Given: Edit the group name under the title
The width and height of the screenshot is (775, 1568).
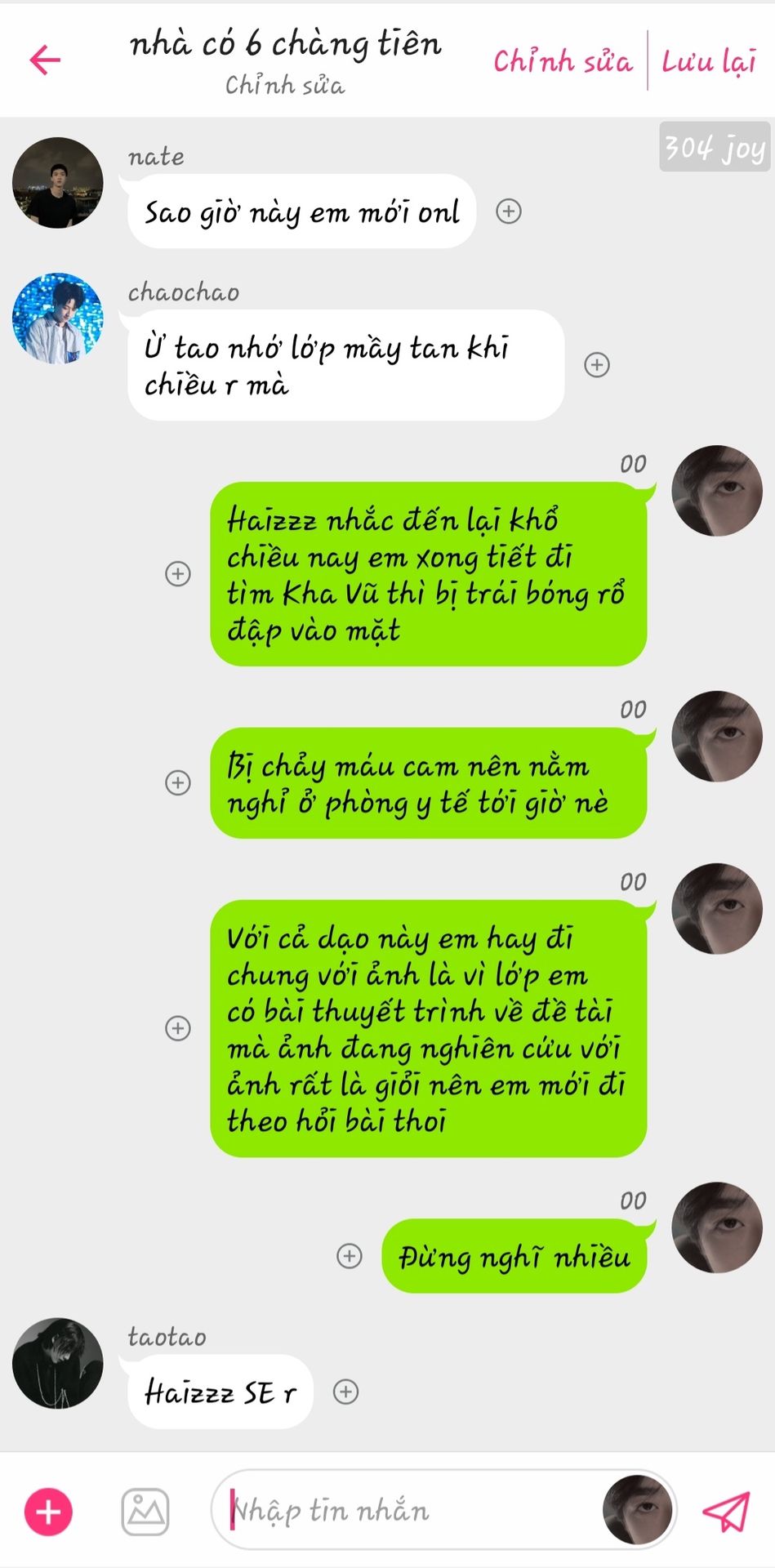Looking at the screenshot, I should click(285, 85).
